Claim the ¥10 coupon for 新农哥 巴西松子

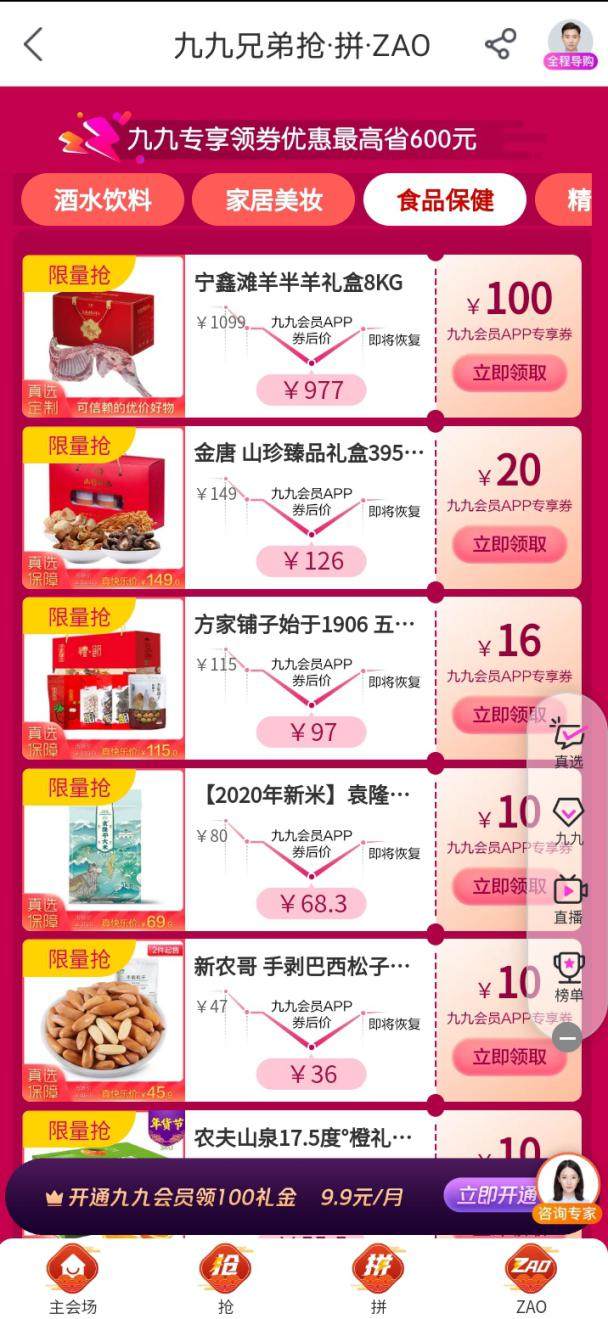tap(509, 1057)
